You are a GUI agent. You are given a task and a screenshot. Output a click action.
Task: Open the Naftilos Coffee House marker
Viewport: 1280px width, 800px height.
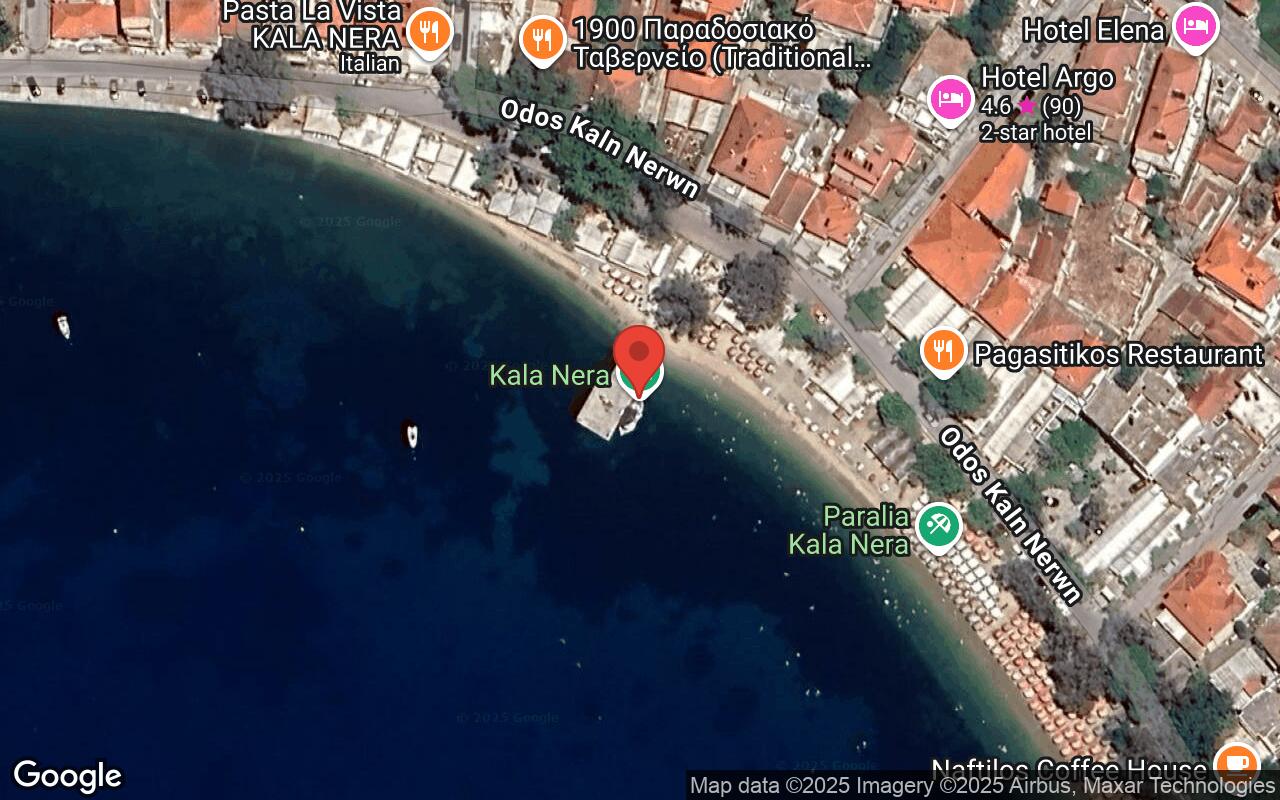tap(1236, 764)
